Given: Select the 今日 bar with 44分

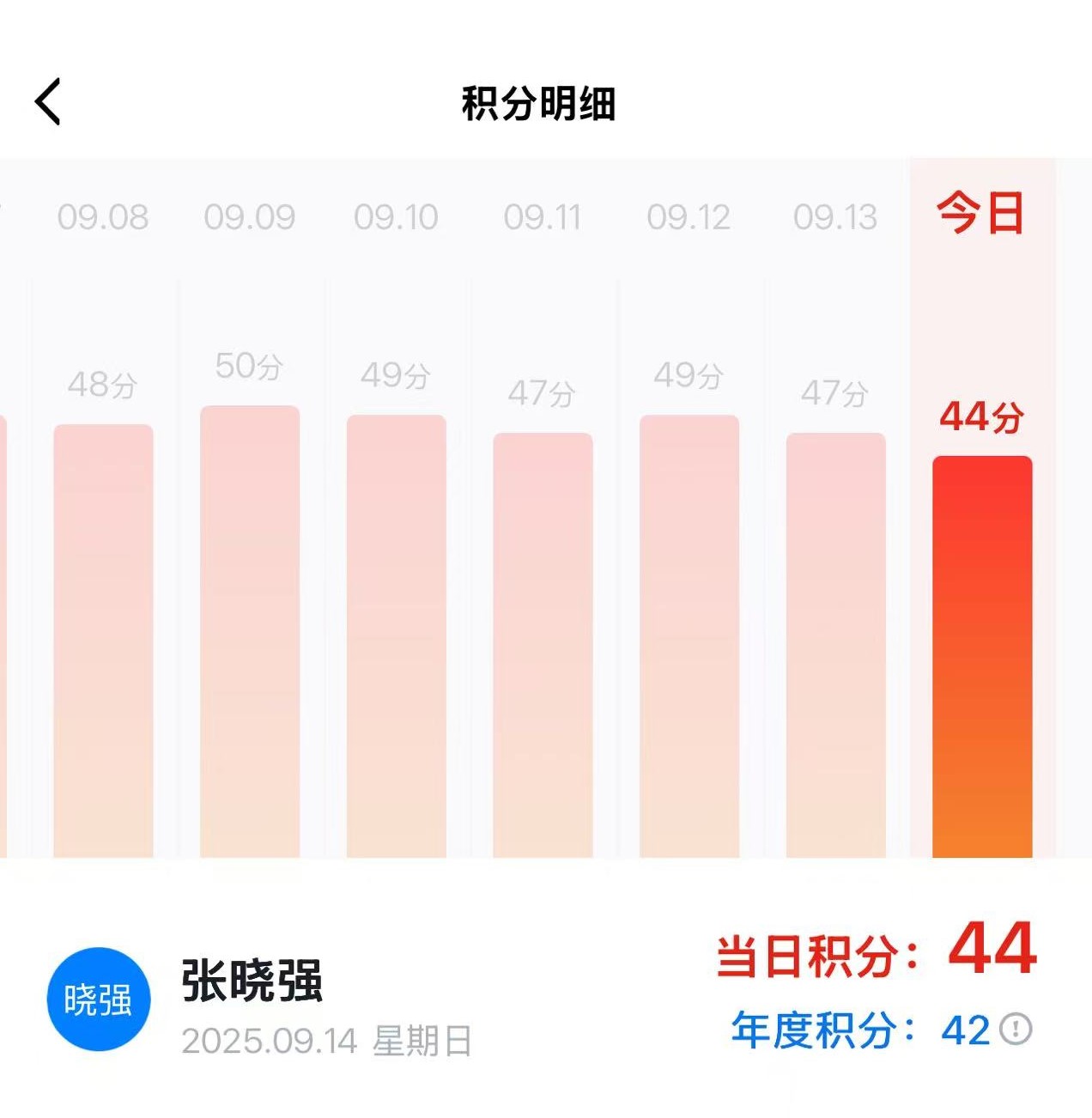Looking at the screenshot, I should [982, 657].
